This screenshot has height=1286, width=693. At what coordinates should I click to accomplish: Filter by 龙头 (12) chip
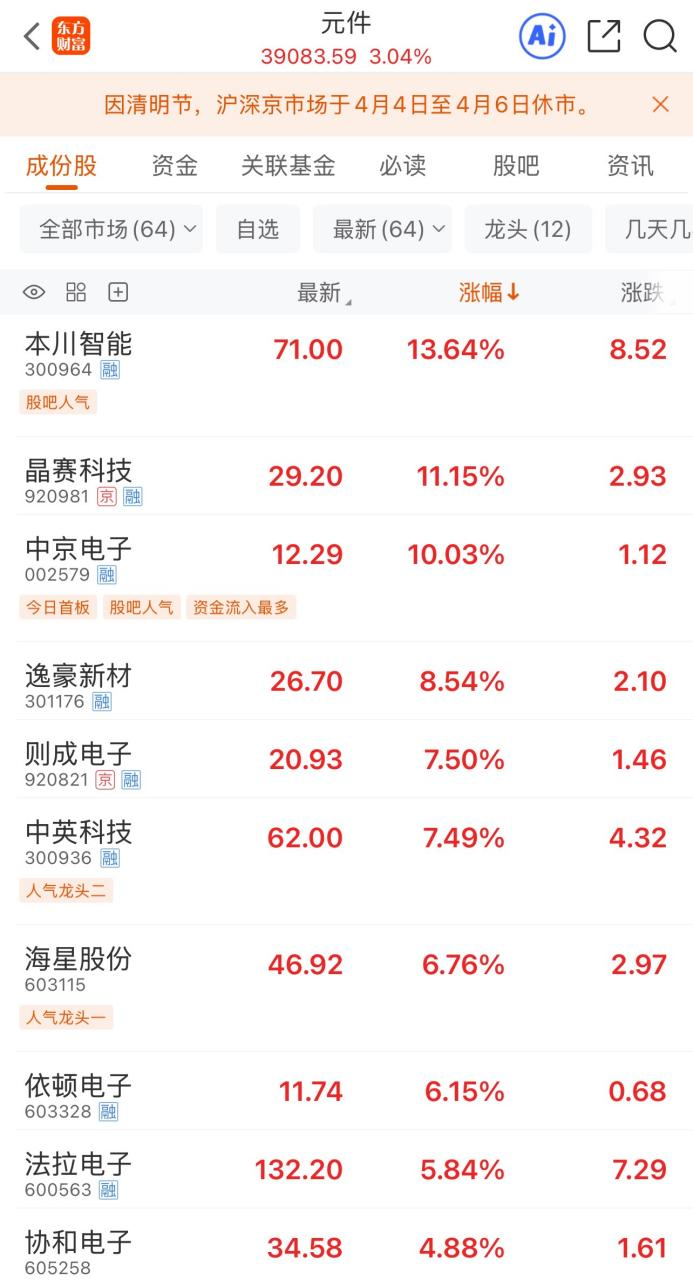(x=528, y=229)
